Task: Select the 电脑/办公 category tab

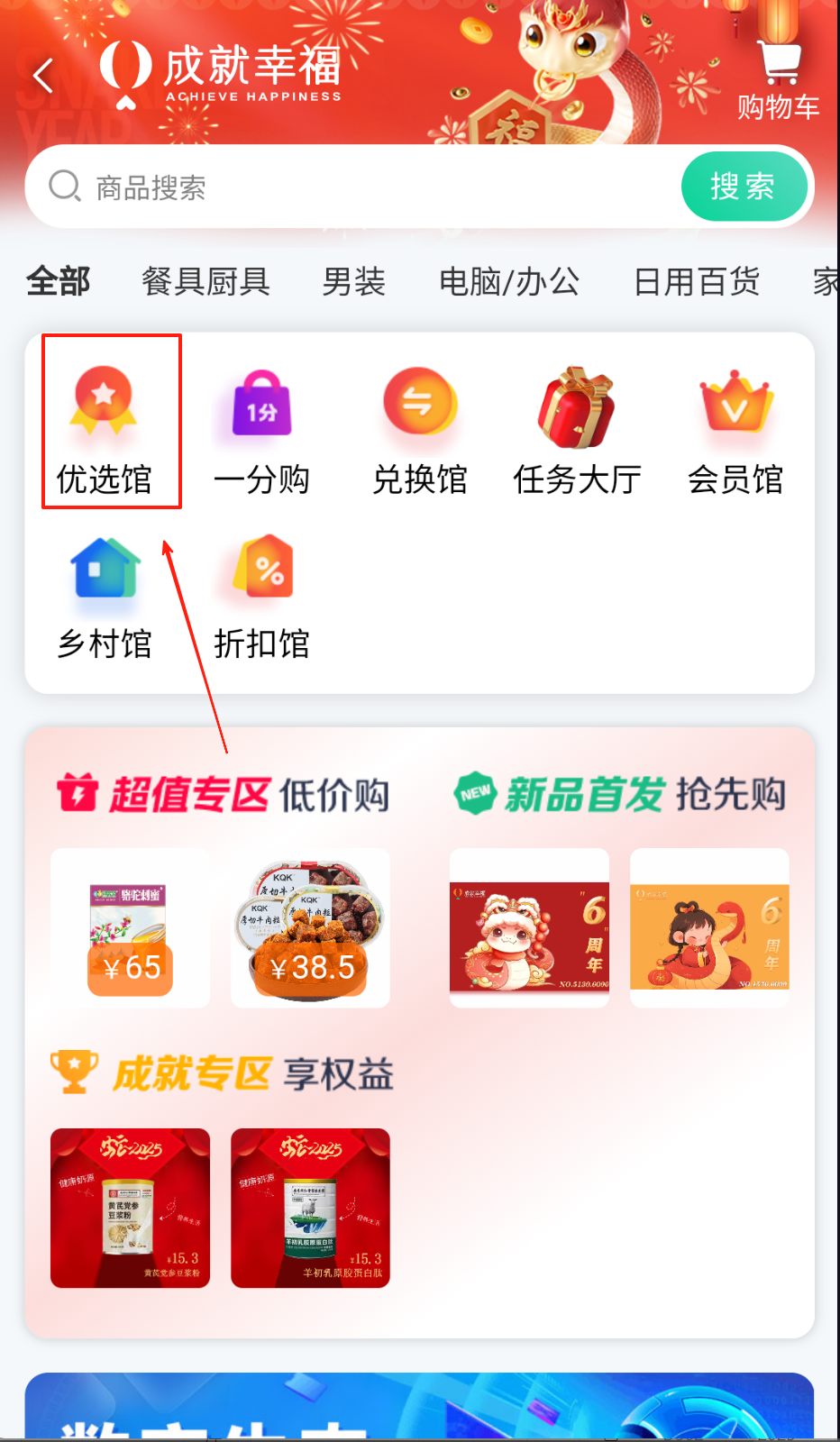Action: [509, 282]
